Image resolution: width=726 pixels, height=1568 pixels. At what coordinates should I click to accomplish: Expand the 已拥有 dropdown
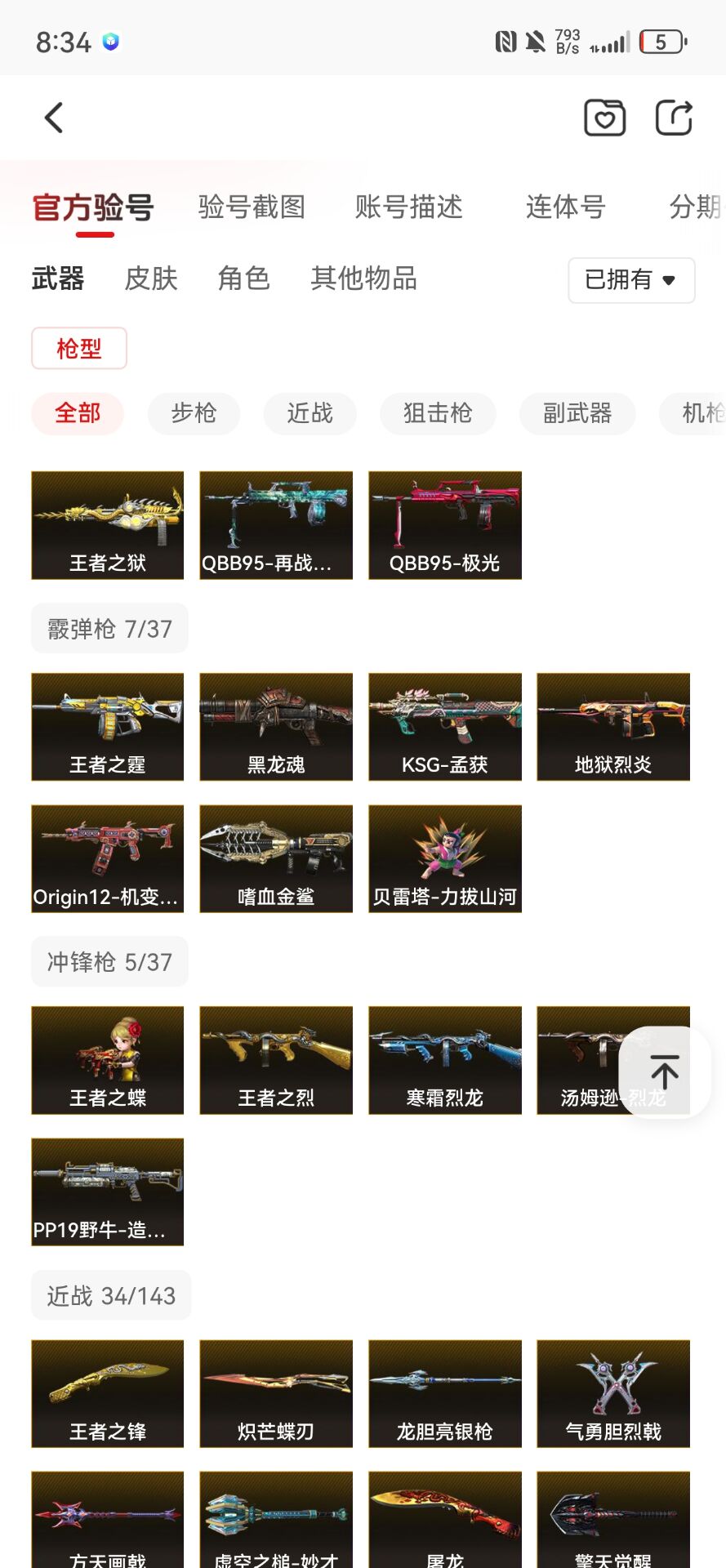tap(631, 280)
